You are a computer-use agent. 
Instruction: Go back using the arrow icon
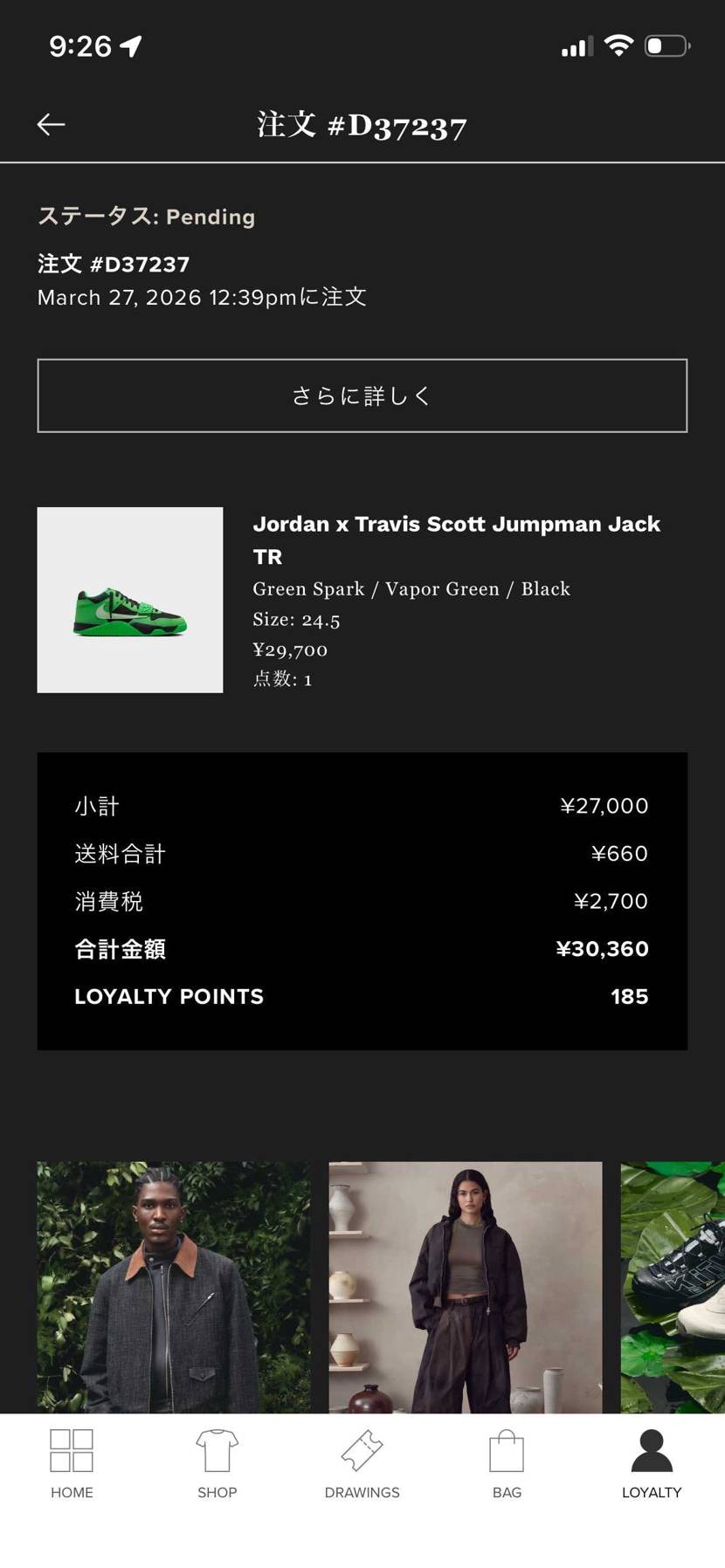pos(51,125)
